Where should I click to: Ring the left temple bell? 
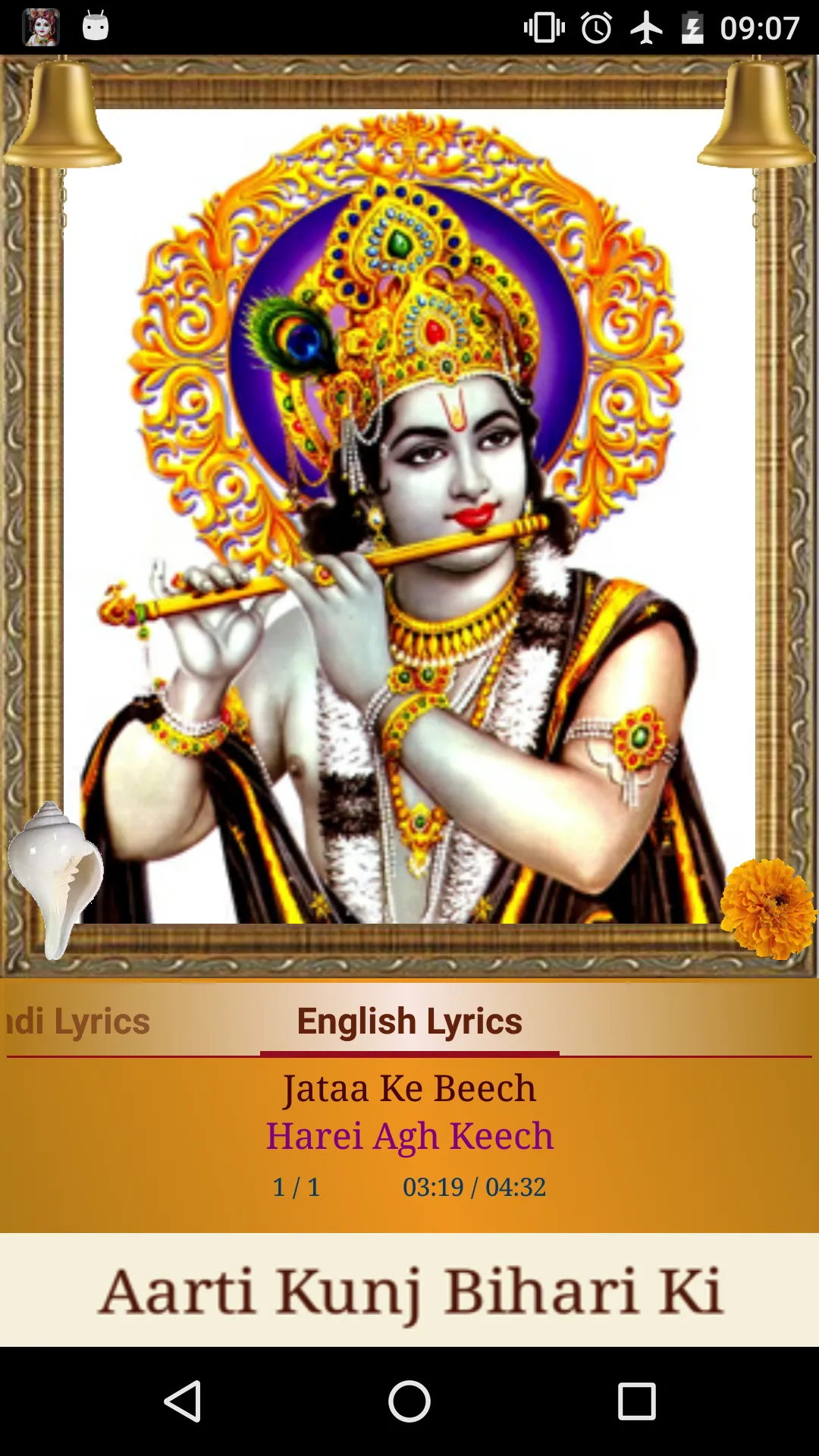coord(62,112)
